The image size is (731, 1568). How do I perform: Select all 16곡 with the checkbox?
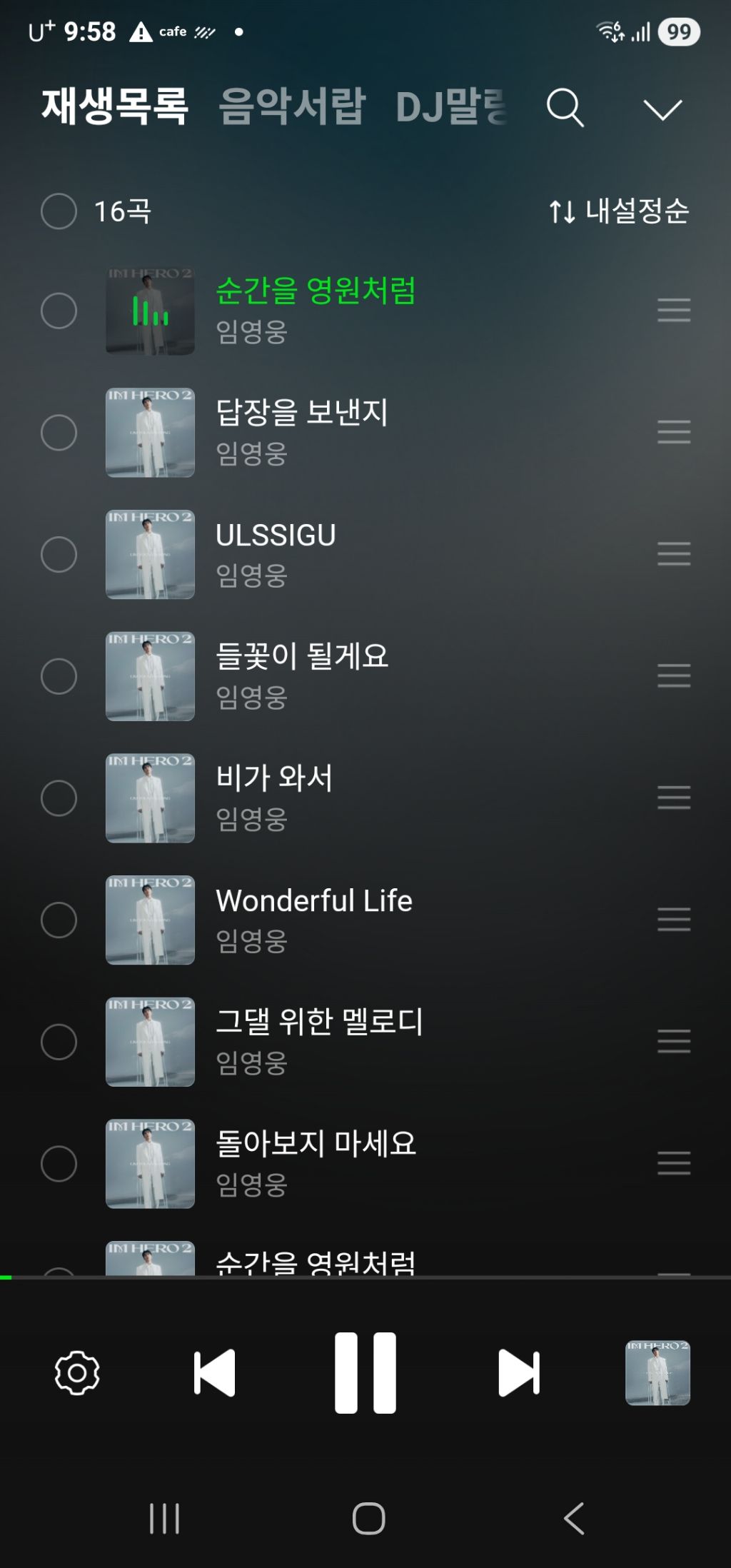pos(59,211)
